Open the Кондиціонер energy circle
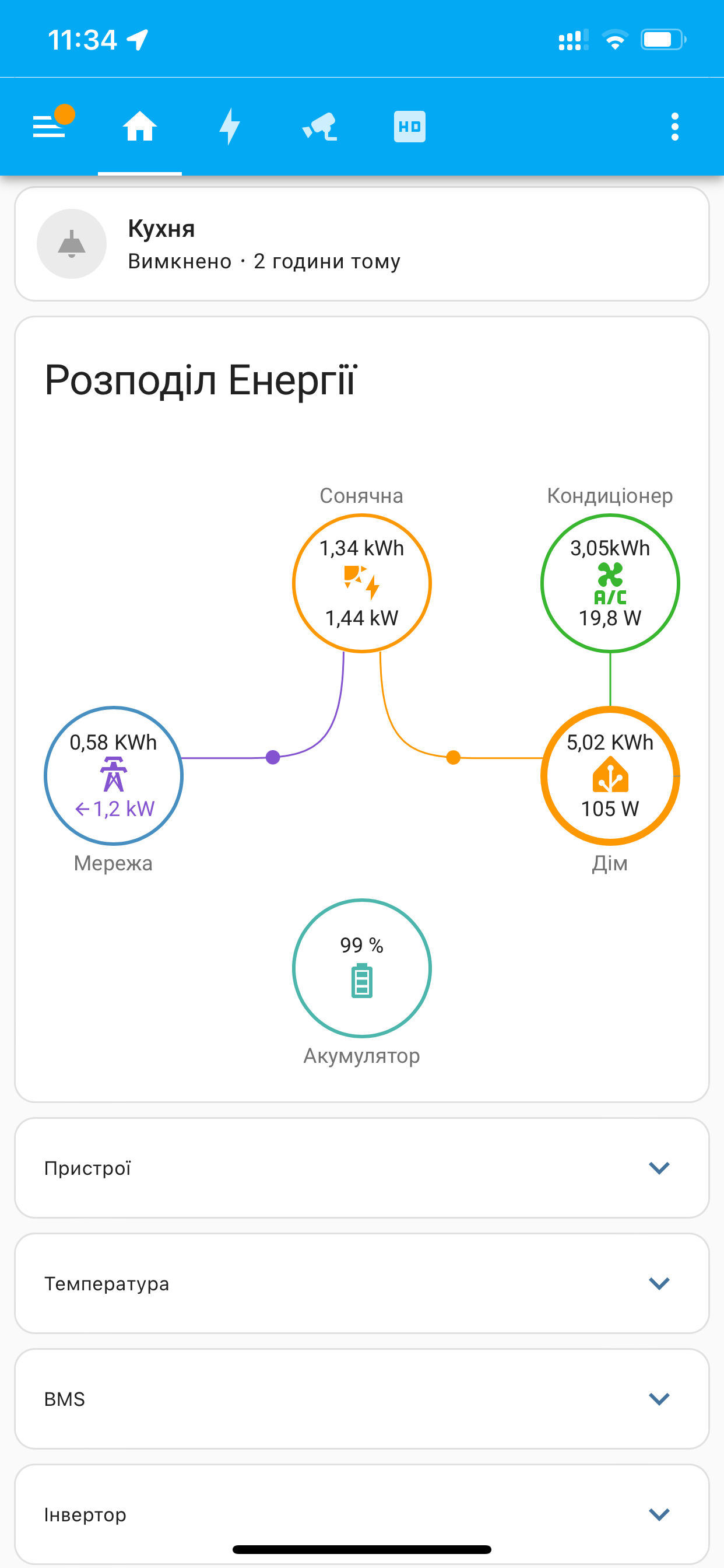 (610, 583)
